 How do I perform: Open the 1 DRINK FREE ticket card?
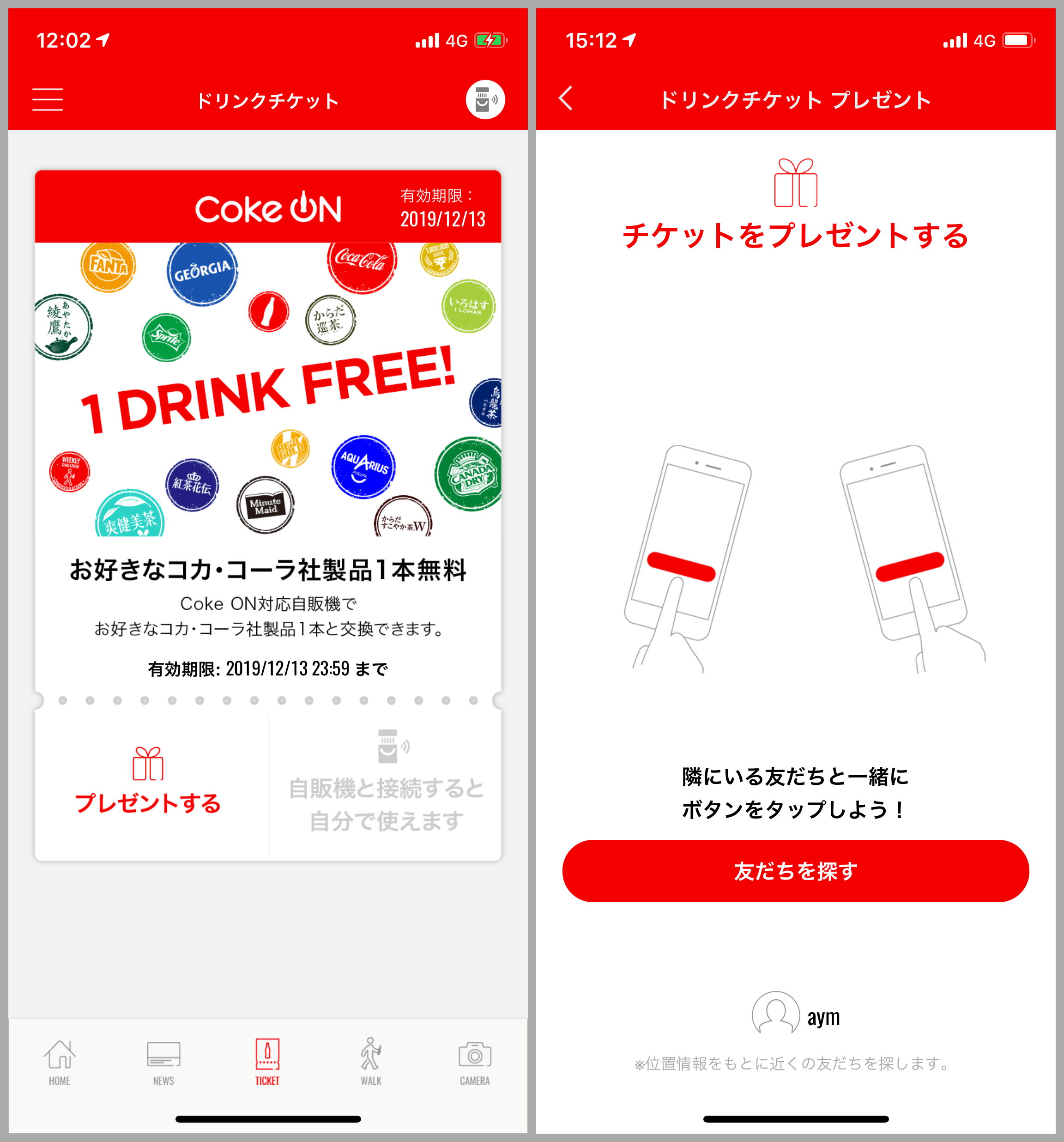pos(267,391)
